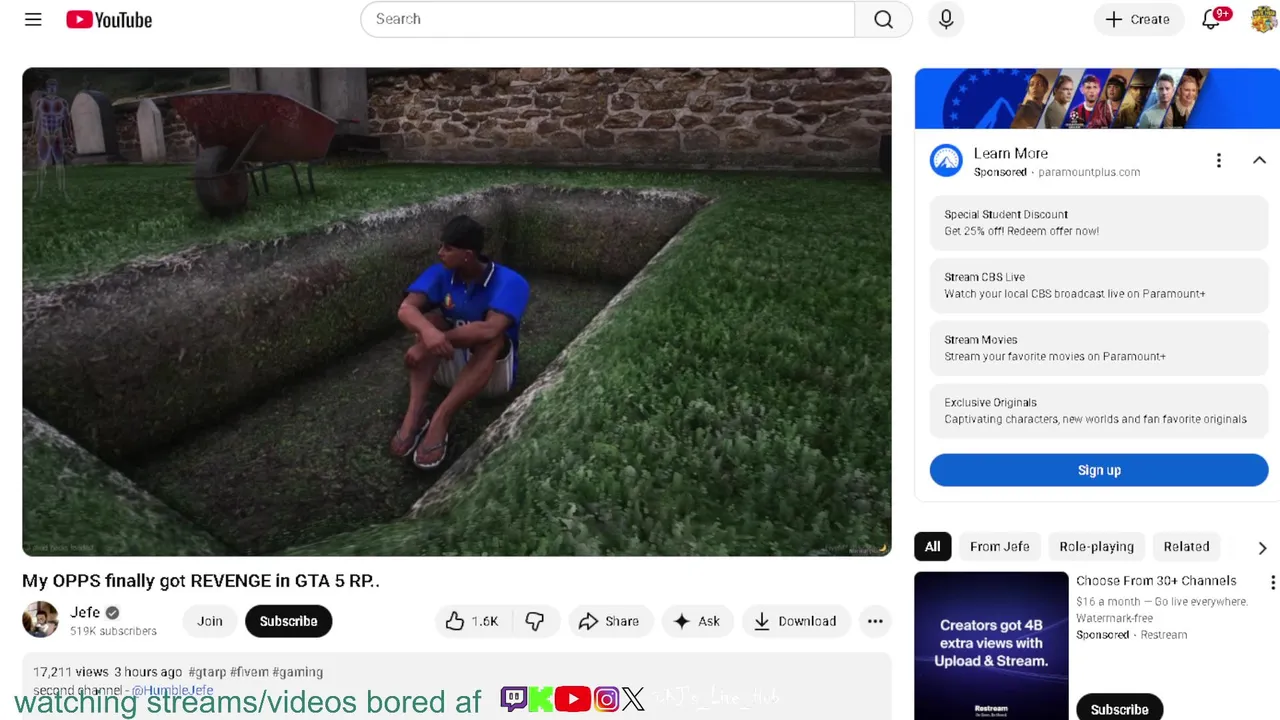Select the Role-playing filter chip

coord(1096,546)
